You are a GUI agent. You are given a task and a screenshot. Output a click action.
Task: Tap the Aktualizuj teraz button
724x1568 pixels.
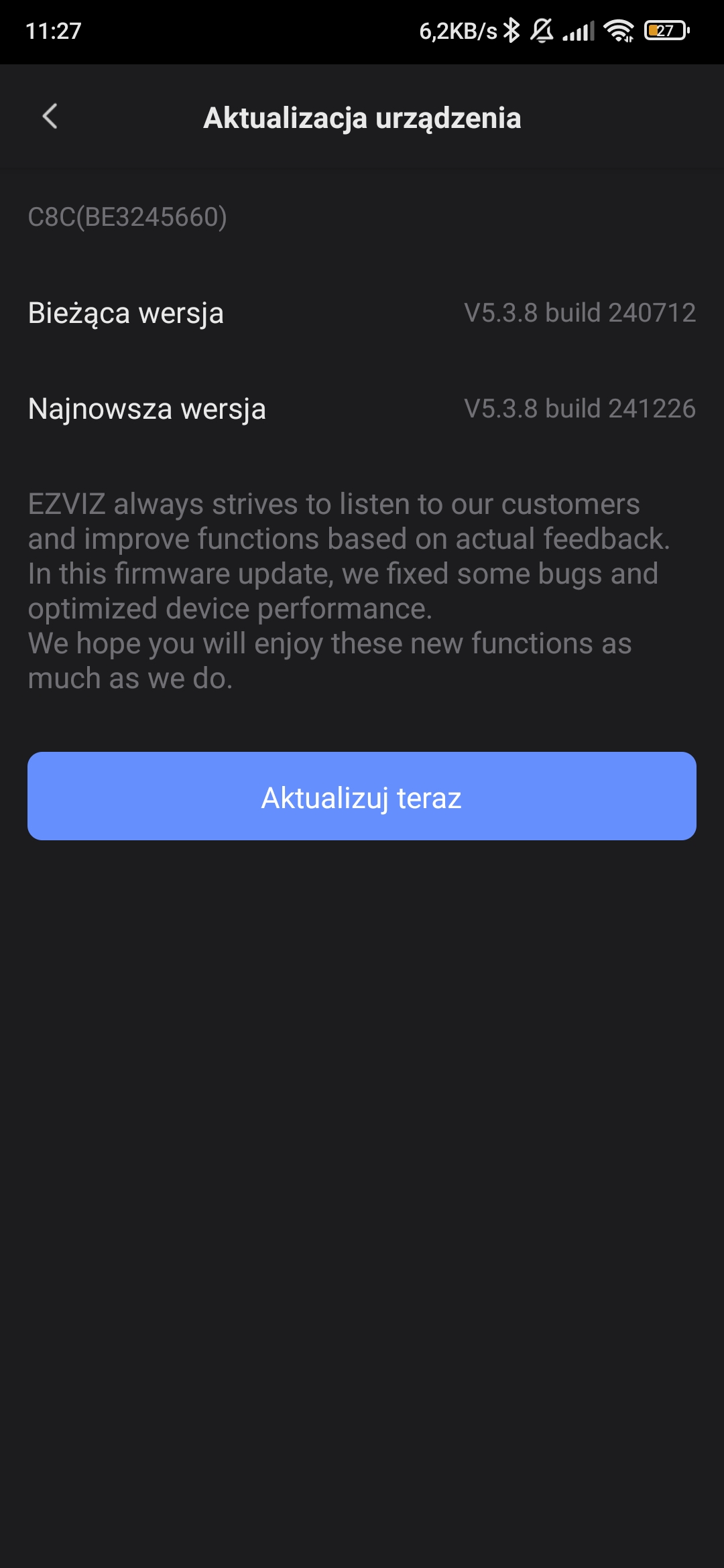362,796
